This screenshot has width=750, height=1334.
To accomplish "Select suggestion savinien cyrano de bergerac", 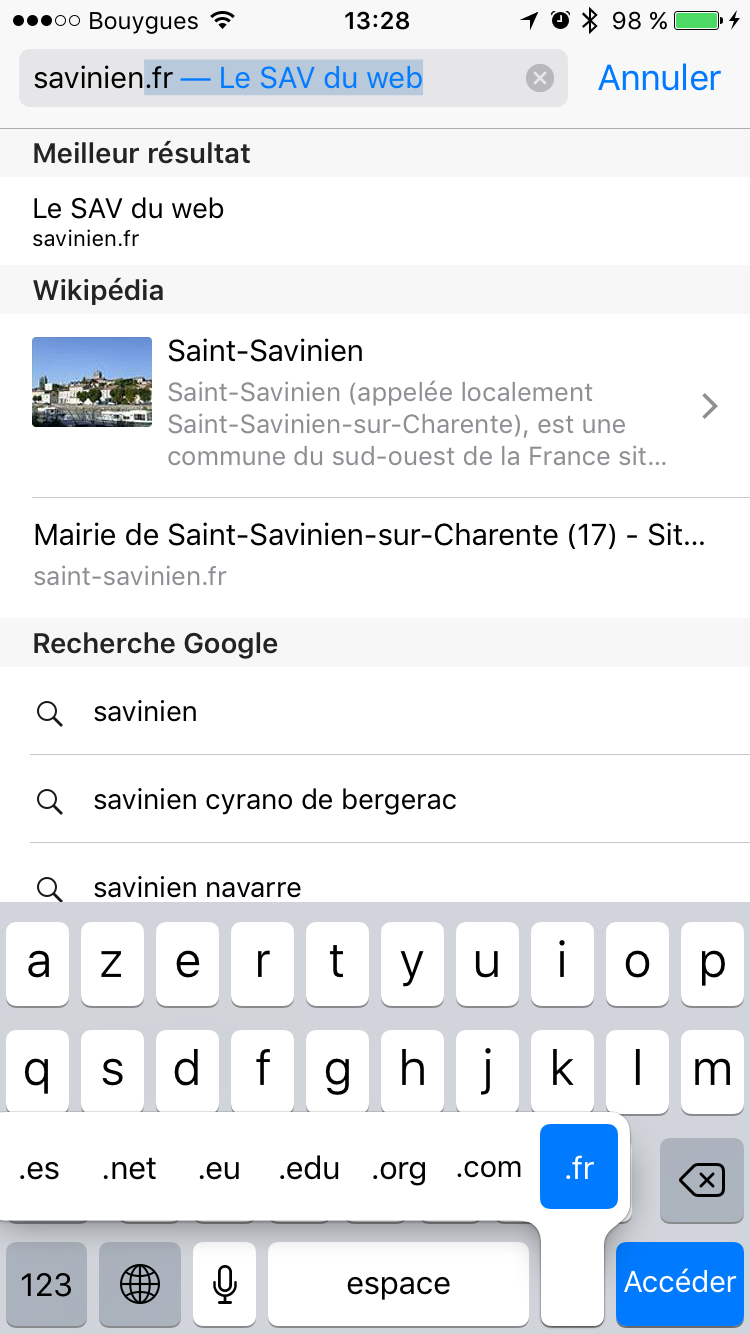I will click(x=375, y=799).
